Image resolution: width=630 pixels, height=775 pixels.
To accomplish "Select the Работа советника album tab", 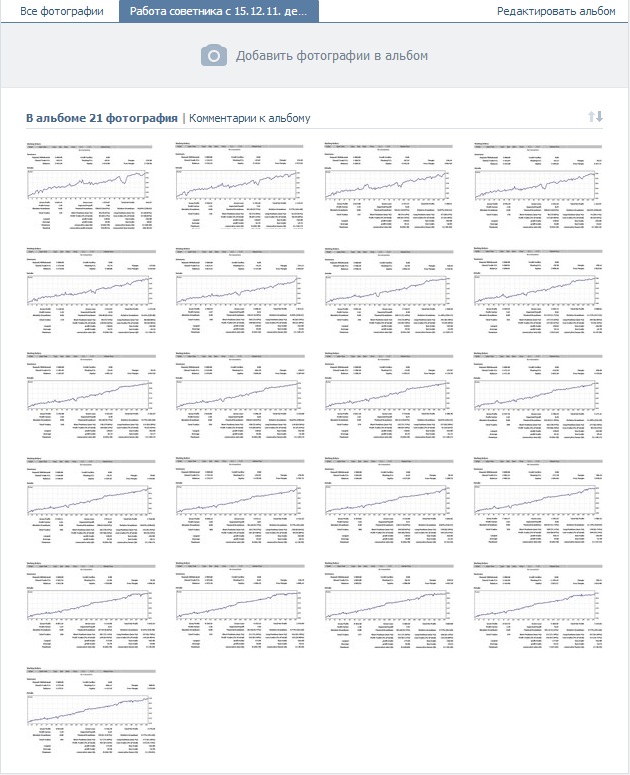I will pos(219,11).
